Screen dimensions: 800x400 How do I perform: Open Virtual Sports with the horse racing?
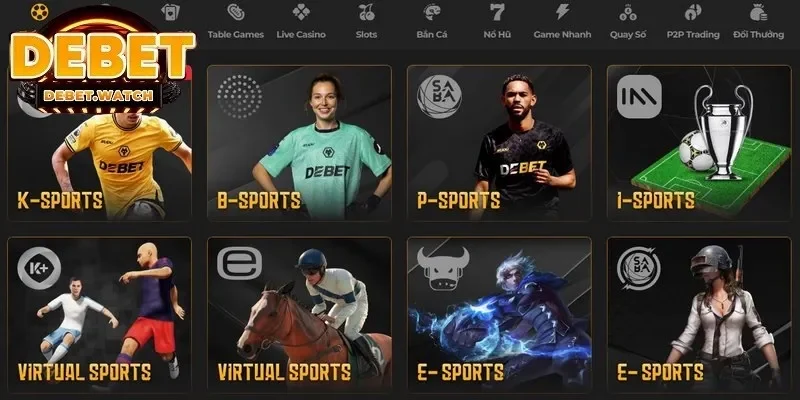pyautogui.click(x=299, y=313)
